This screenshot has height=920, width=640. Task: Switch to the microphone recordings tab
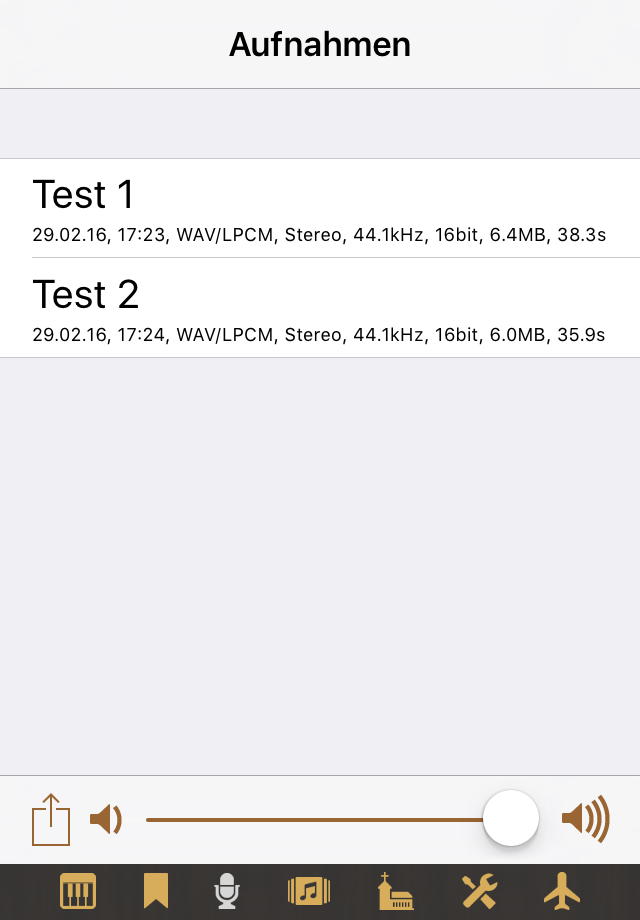tap(228, 890)
